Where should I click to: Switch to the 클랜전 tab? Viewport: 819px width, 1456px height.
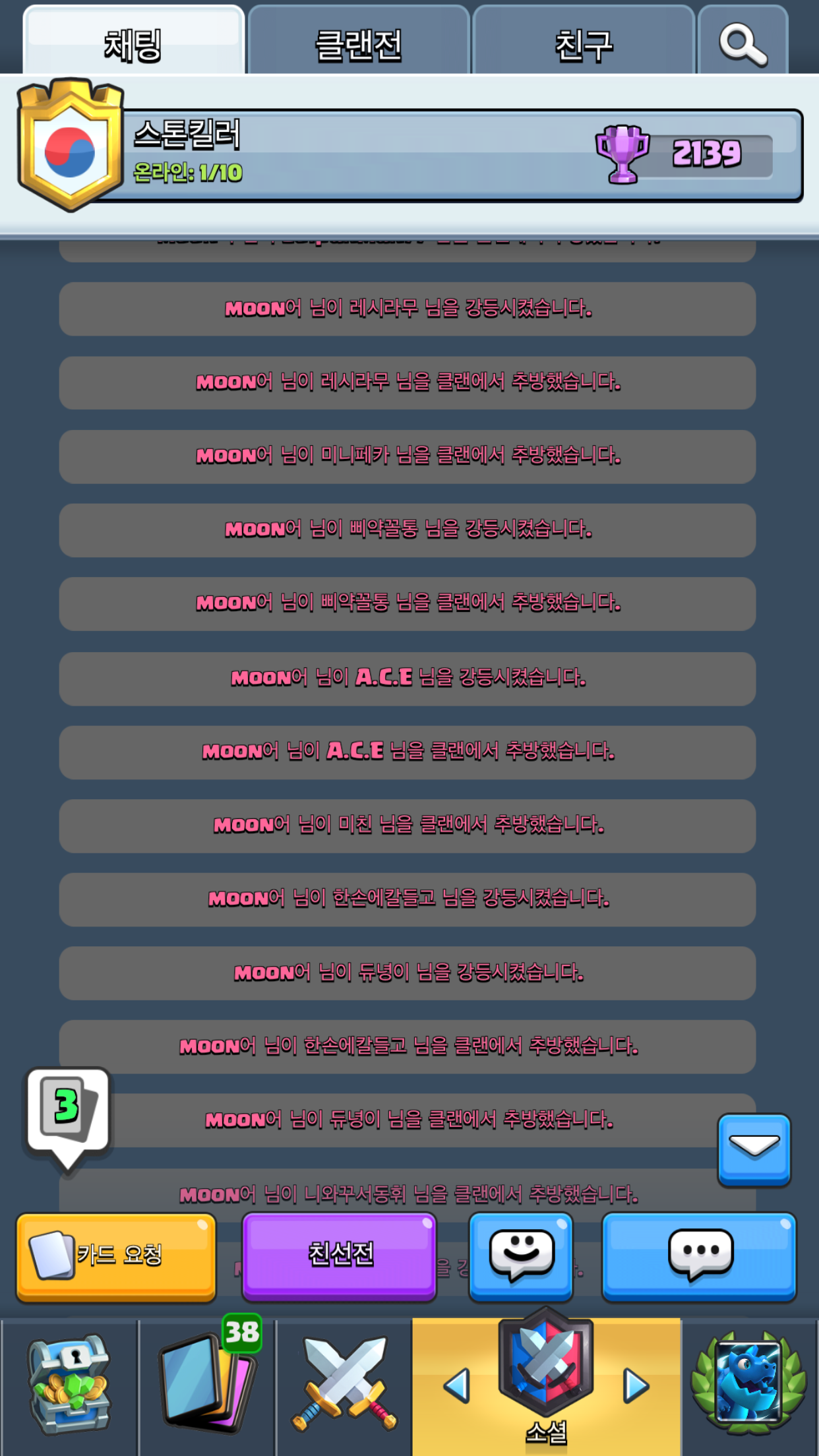pos(358,44)
